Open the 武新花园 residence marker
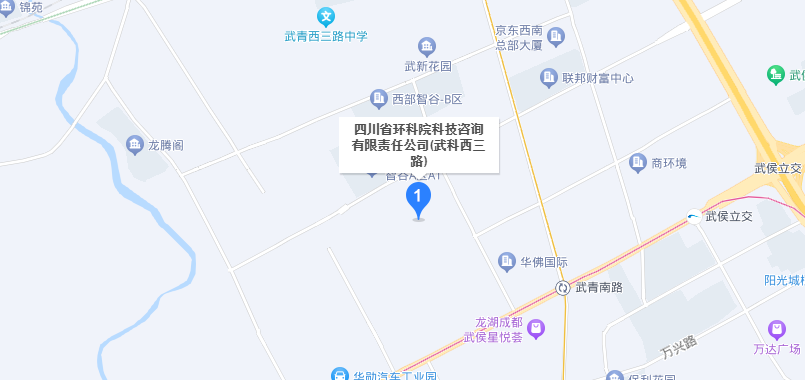Viewport: 805px width, 380px height. pos(427,47)
